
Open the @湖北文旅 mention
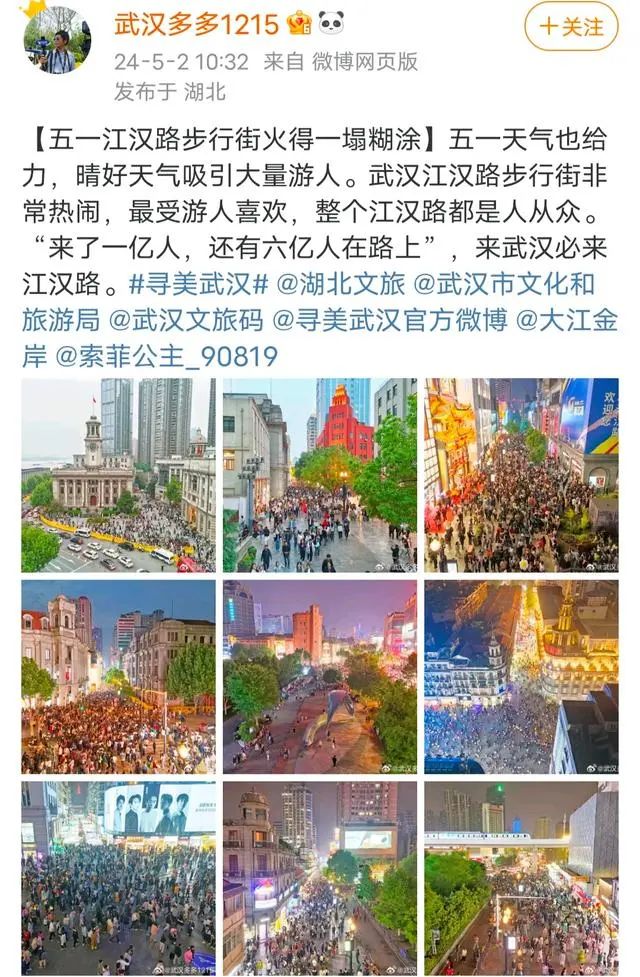340,284
